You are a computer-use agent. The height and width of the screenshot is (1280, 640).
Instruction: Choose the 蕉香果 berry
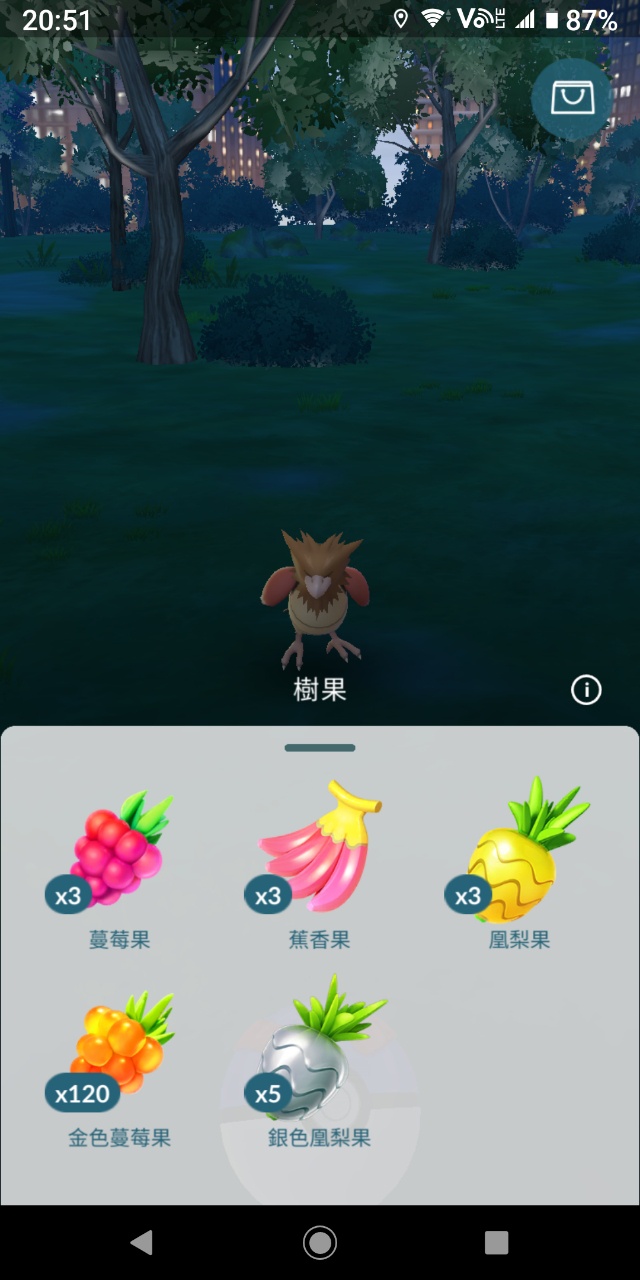pyautogui.click(x=319, y=853)
